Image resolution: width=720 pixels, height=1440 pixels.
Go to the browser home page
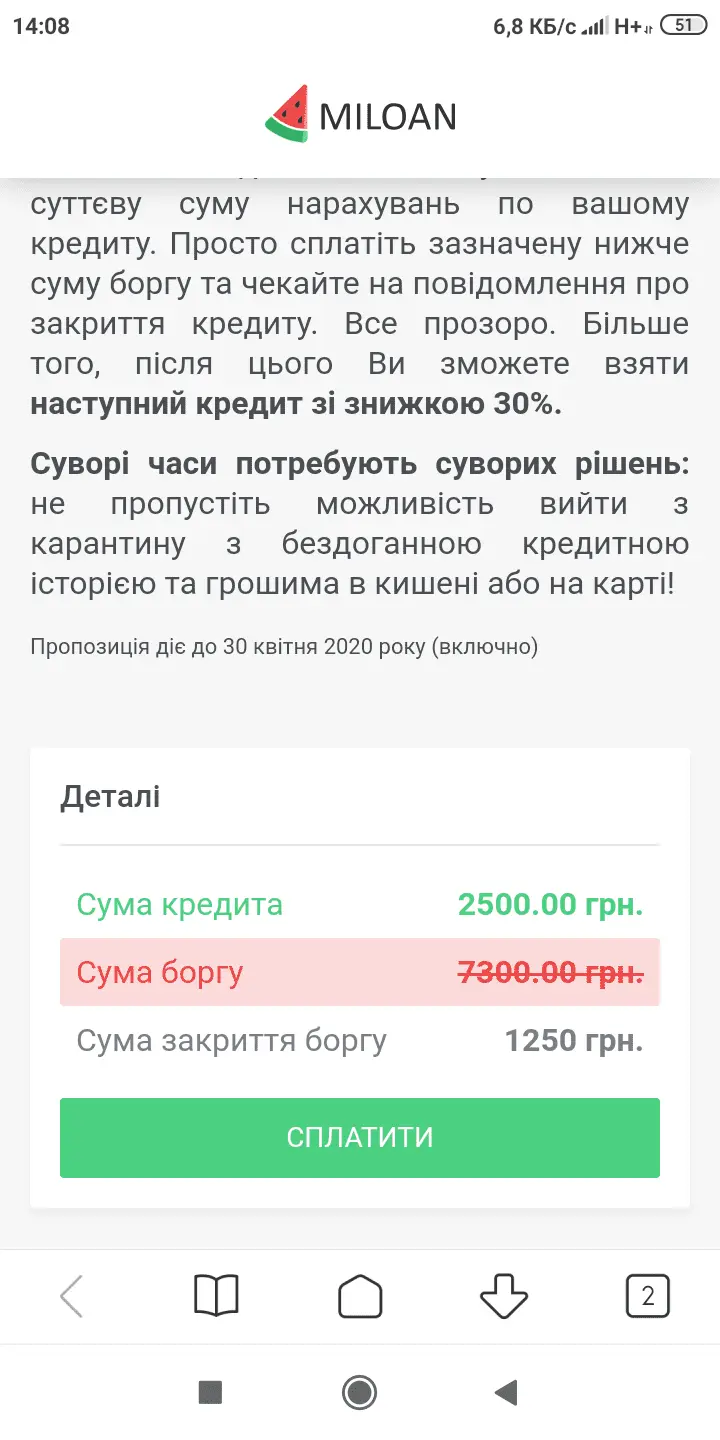point(360,1297)
